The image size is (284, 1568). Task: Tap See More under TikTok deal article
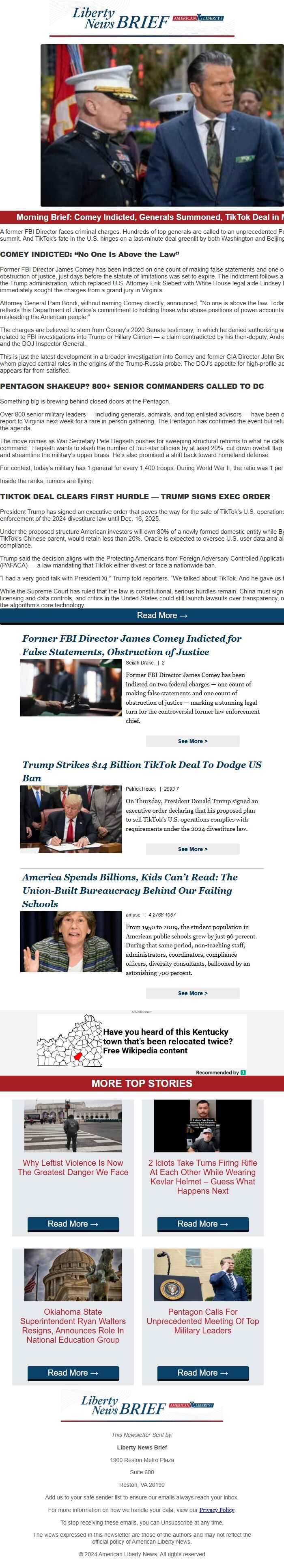pyautogui.click(x=192, y=848)
